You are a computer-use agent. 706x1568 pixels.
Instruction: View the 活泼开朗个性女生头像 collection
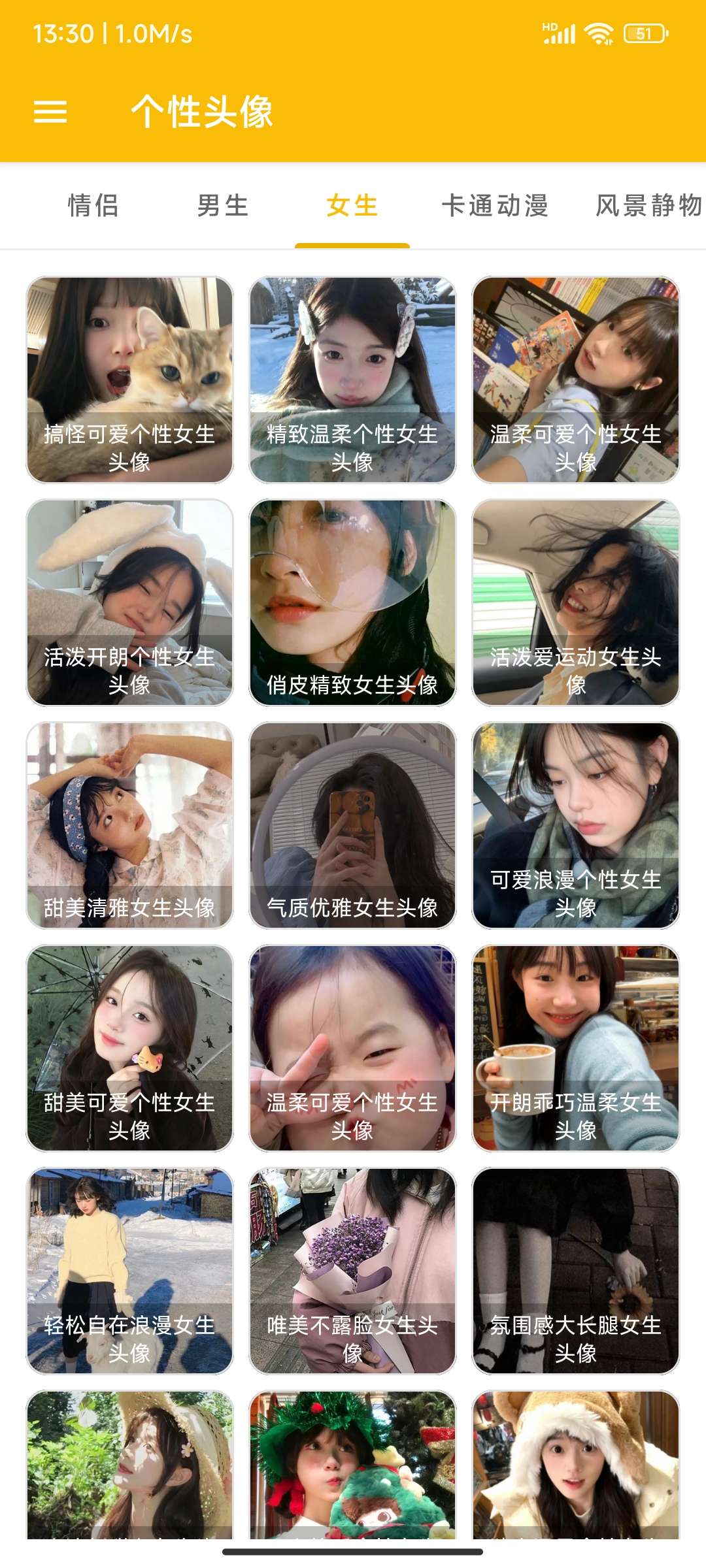click(x=129, y=602)
